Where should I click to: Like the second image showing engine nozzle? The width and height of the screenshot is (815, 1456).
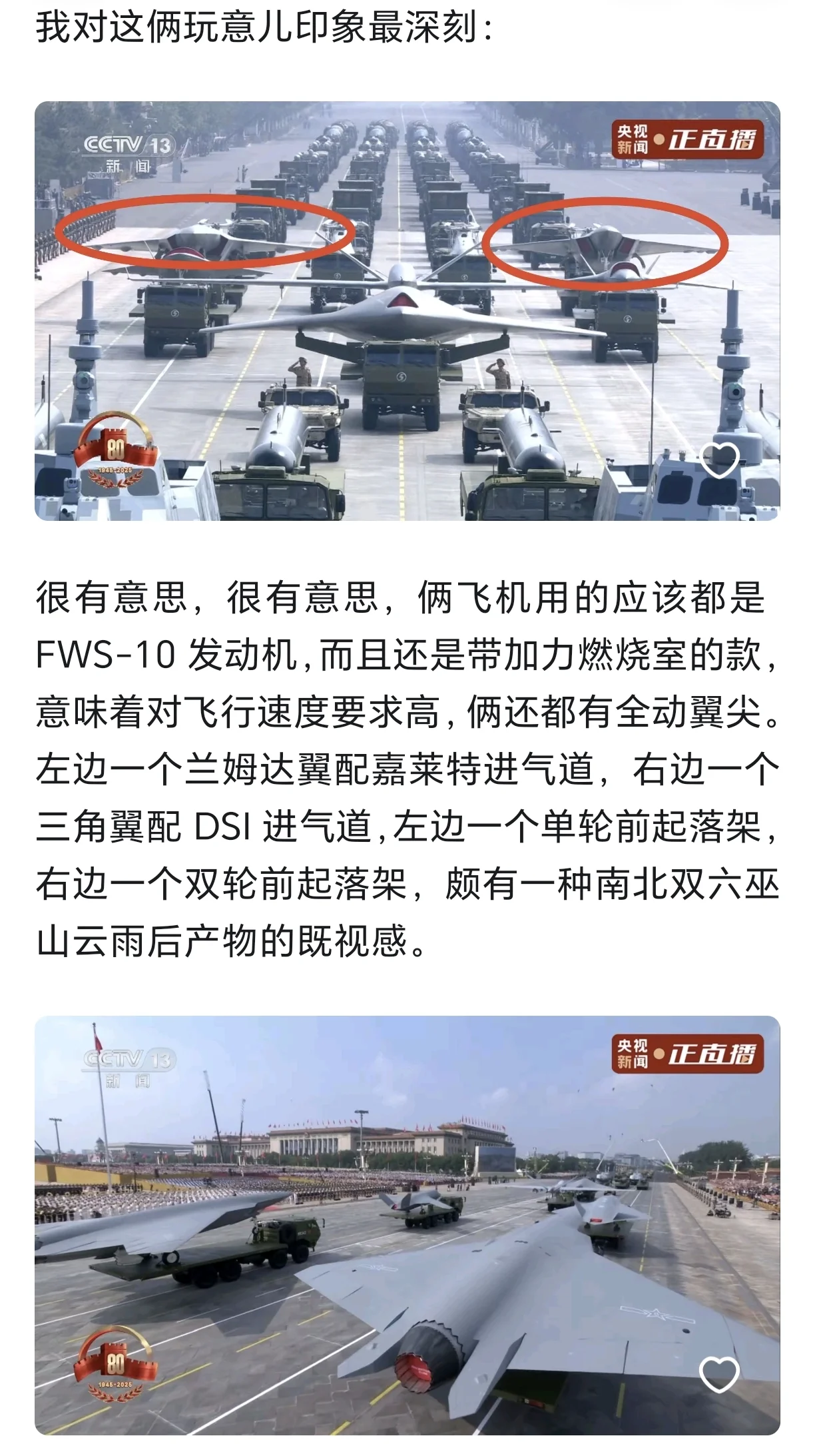pyautogui.click(x=719, y=1374)
